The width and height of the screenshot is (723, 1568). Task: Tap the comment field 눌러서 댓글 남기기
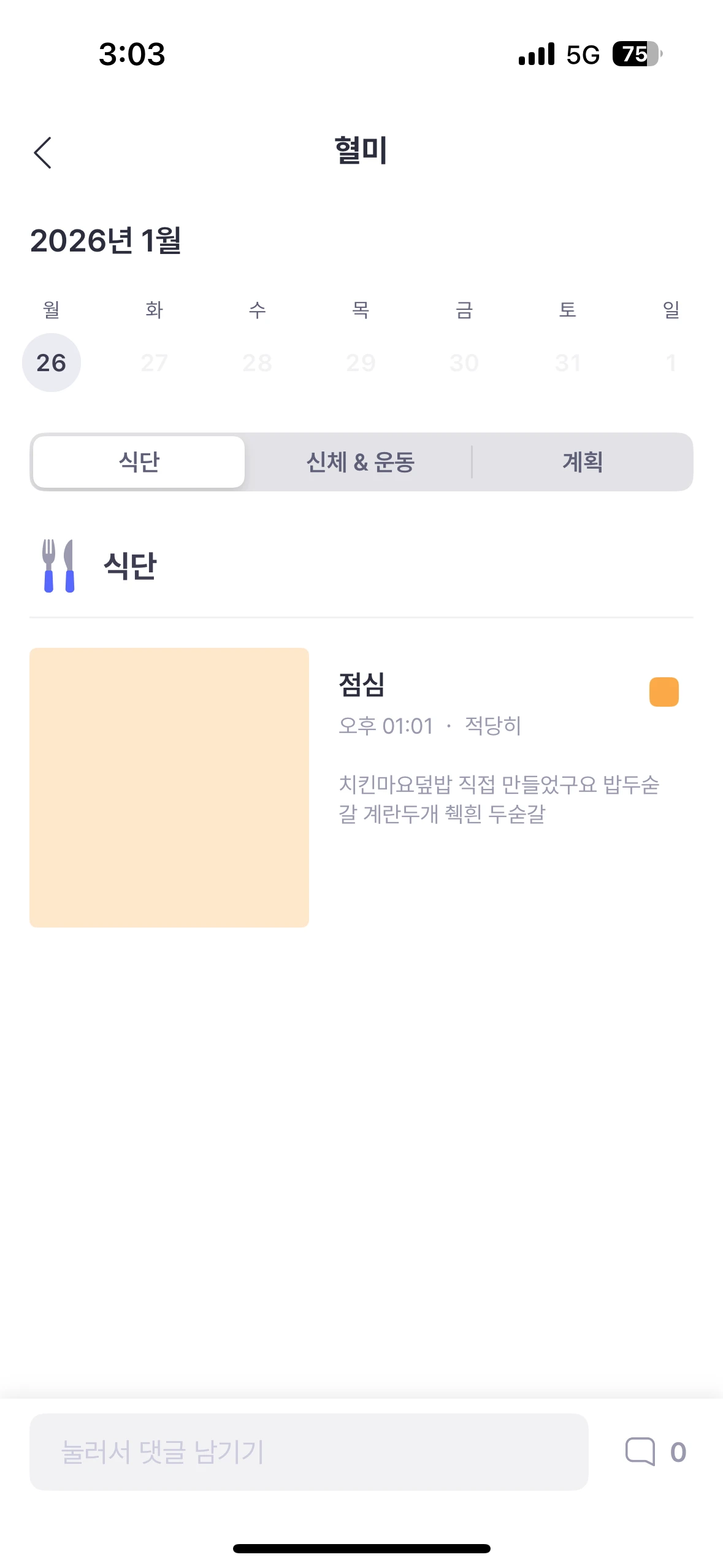308,1451
